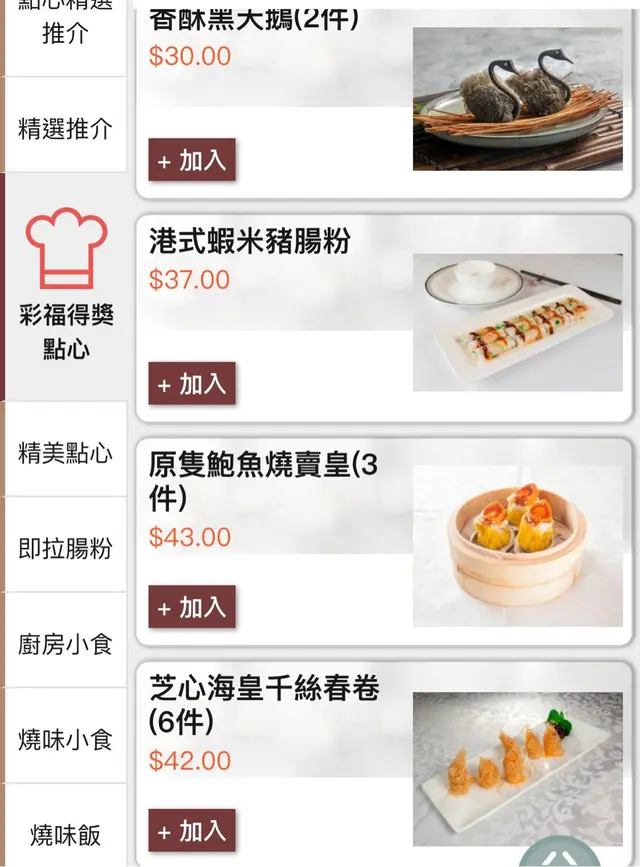This screenshot has height=867, width=640.
Task: Add 芝心海皇千絲春卷 to the order
Action: (x=192, y=831)
